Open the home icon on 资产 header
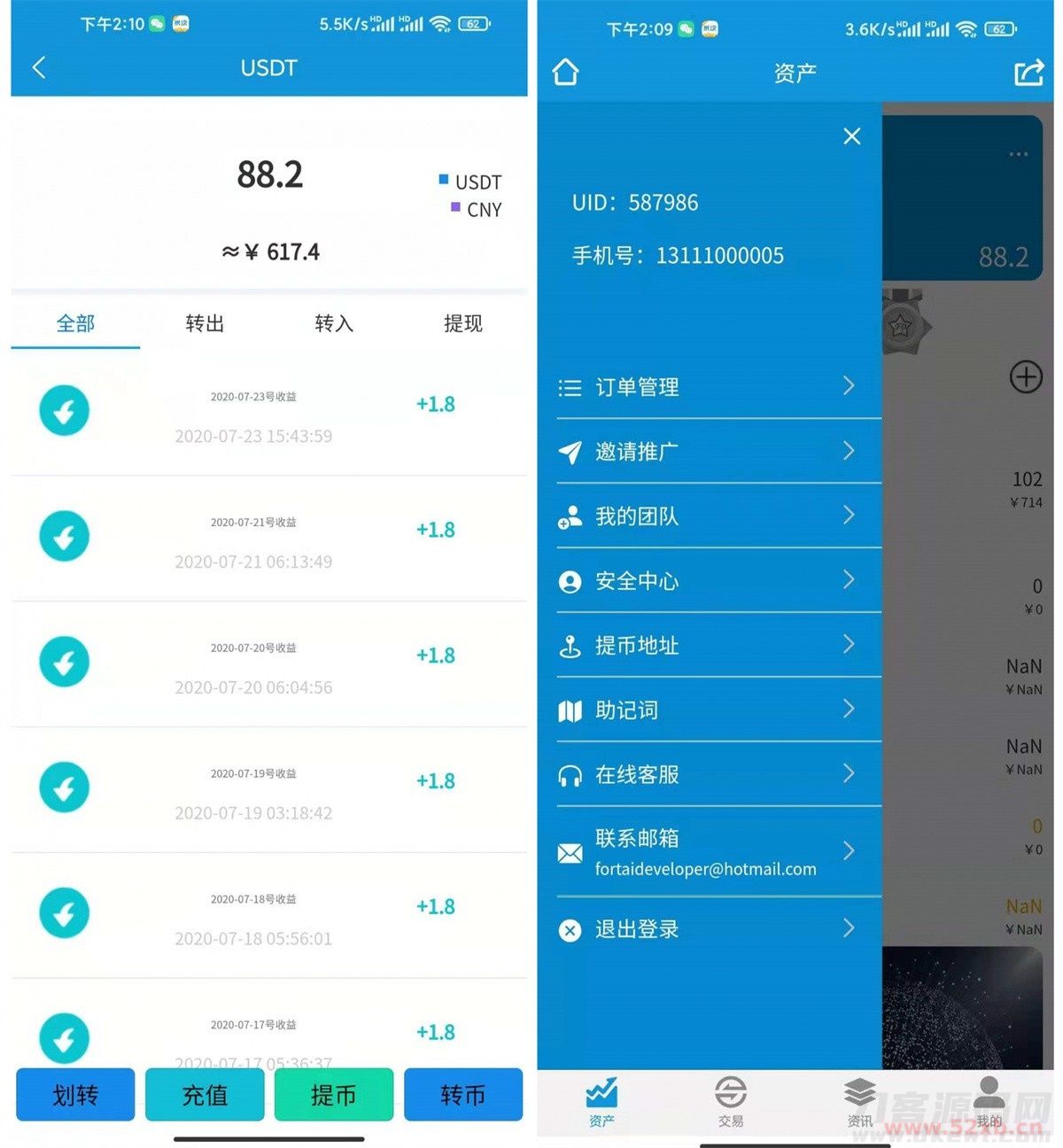Screen dimensions: 1063x1148 pyautogui.click(x=566, y=72)
